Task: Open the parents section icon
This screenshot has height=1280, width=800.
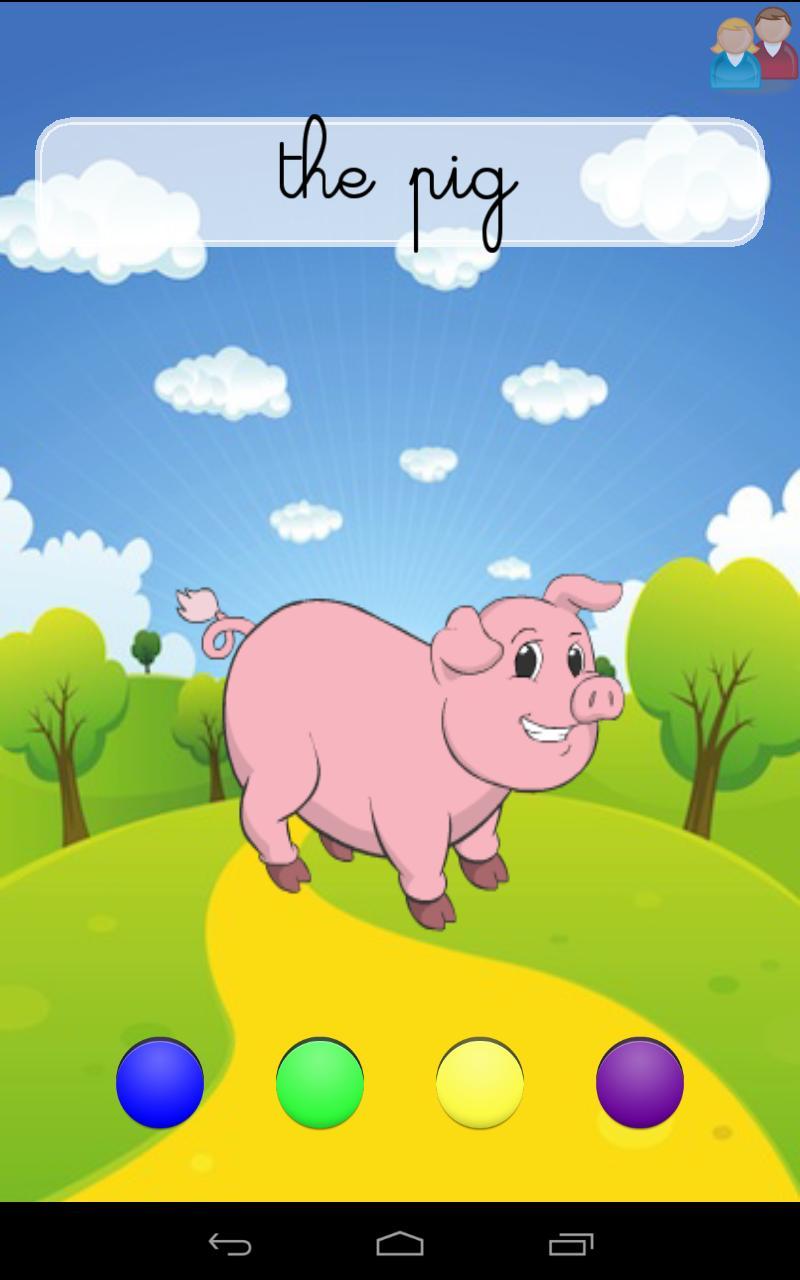Action: [754, 48]
